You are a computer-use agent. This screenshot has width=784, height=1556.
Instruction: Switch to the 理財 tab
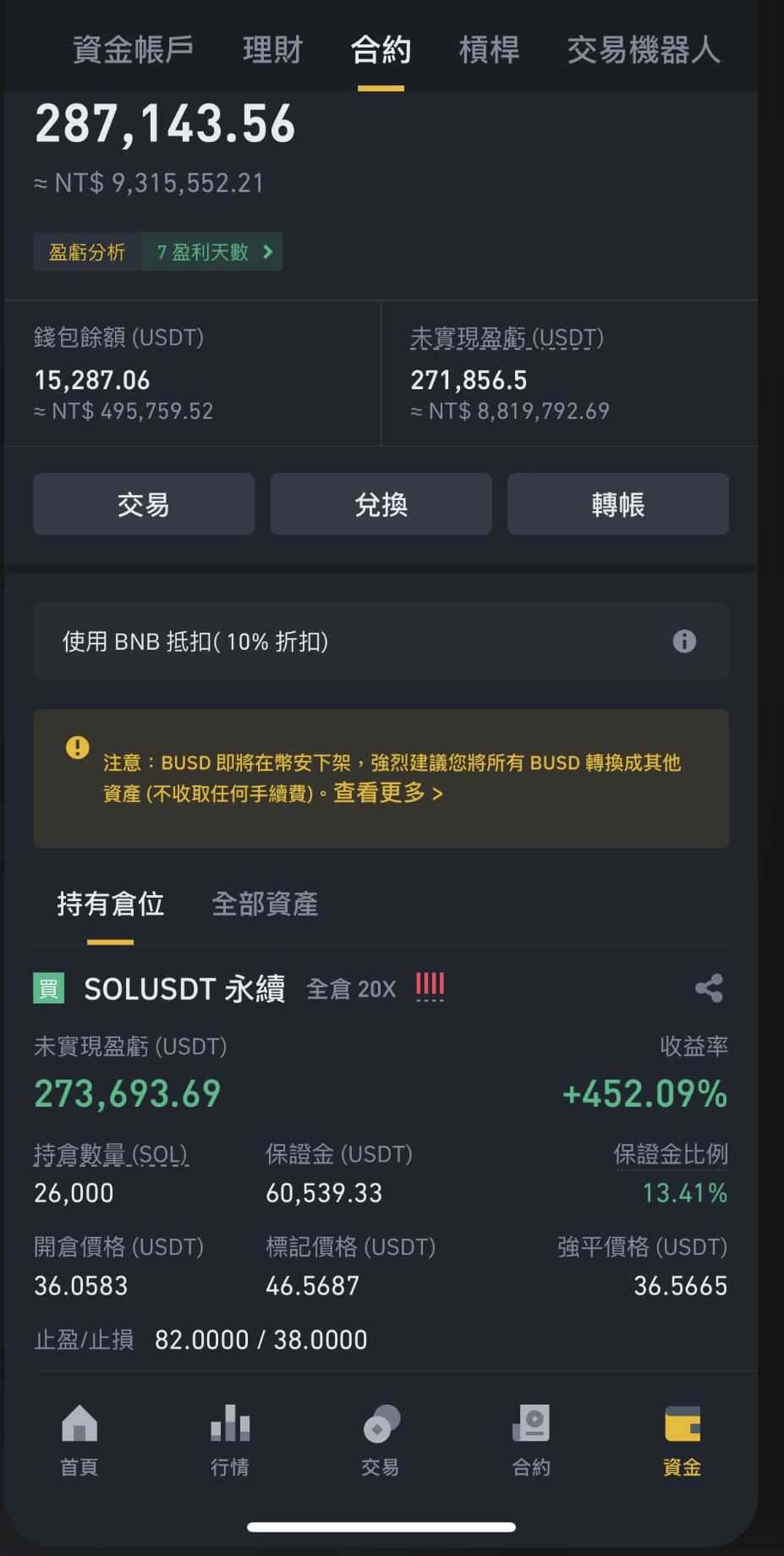coord(272,50)
